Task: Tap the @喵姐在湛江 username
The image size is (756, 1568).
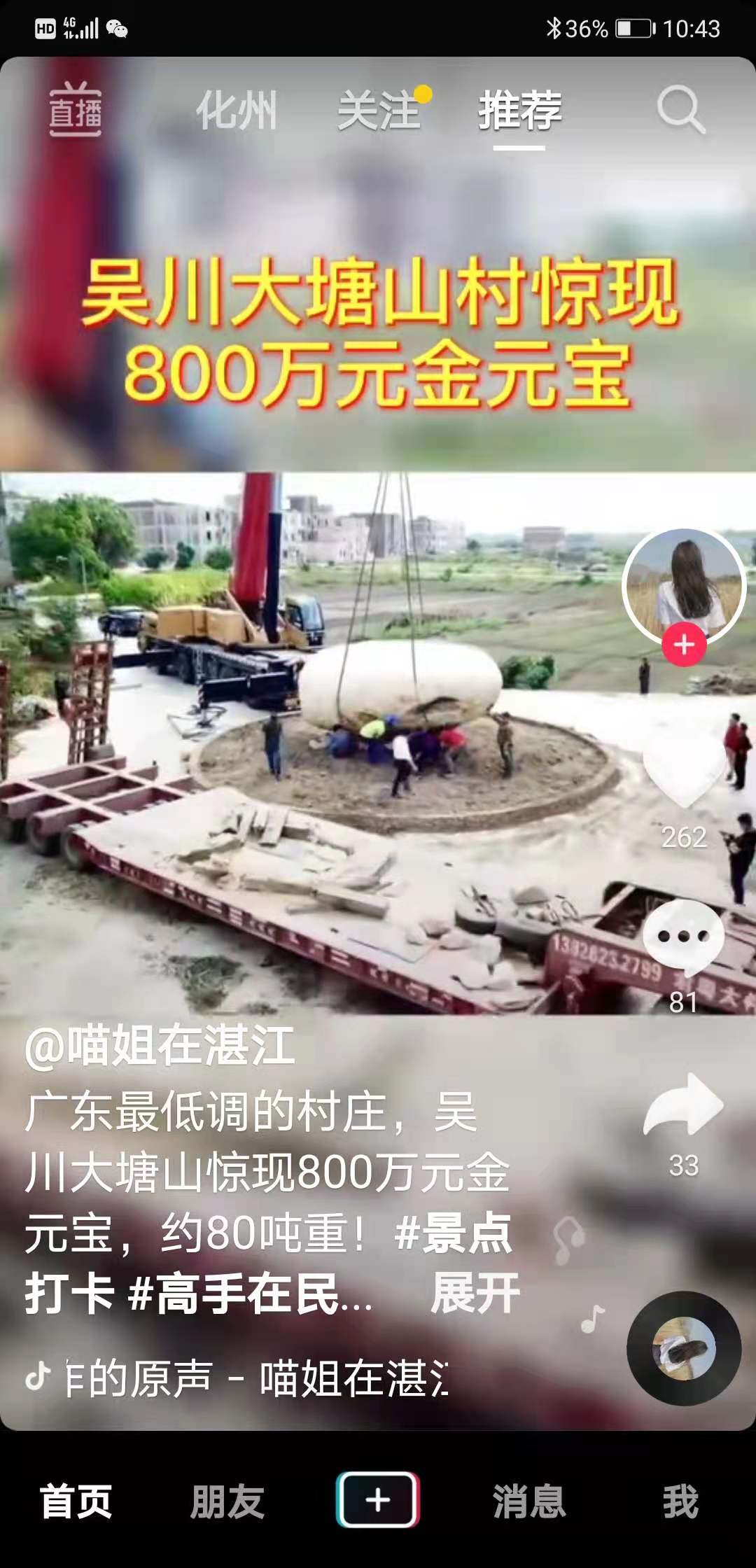Action: tap(160, 1046)
